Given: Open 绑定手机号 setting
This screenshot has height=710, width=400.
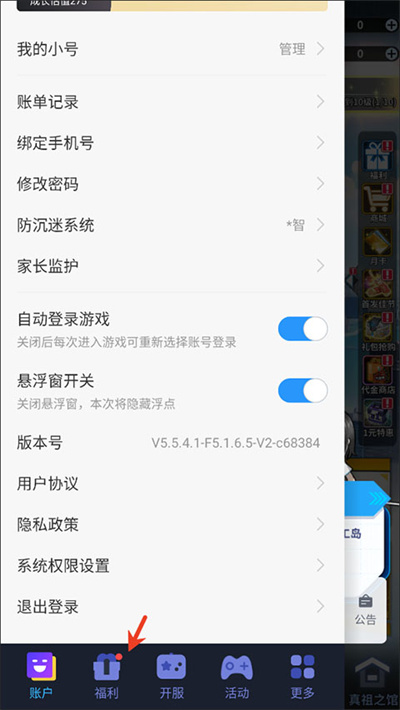Looking at the screenshot, I should 172,143.
